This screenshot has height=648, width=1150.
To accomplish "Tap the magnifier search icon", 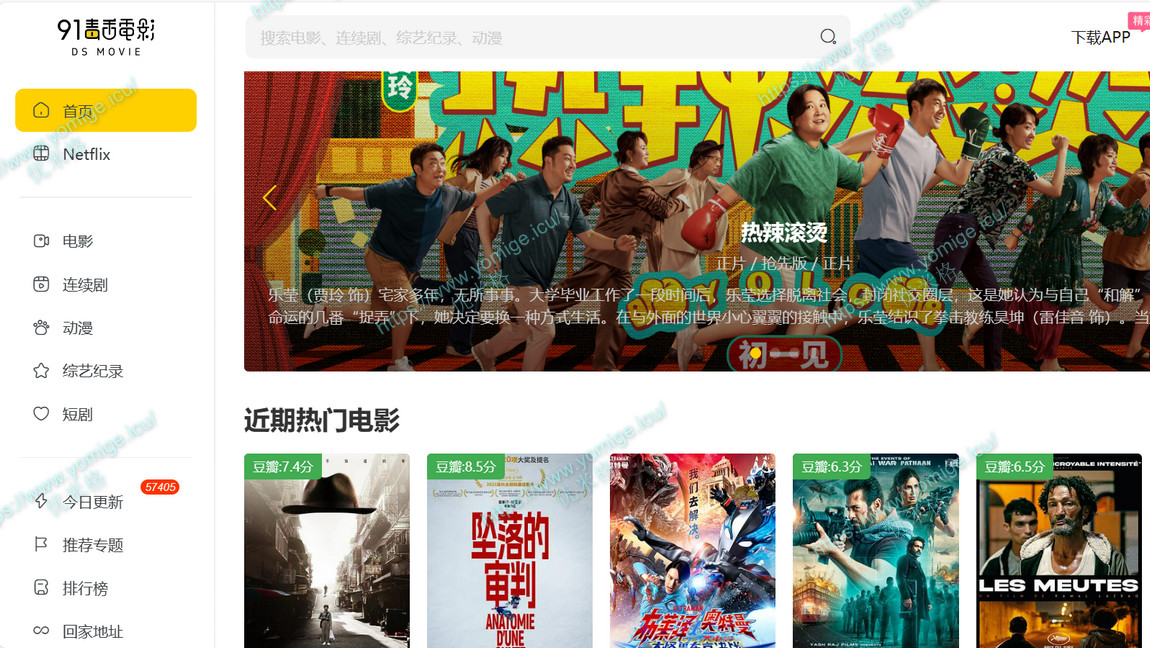I will coord(828,37).
